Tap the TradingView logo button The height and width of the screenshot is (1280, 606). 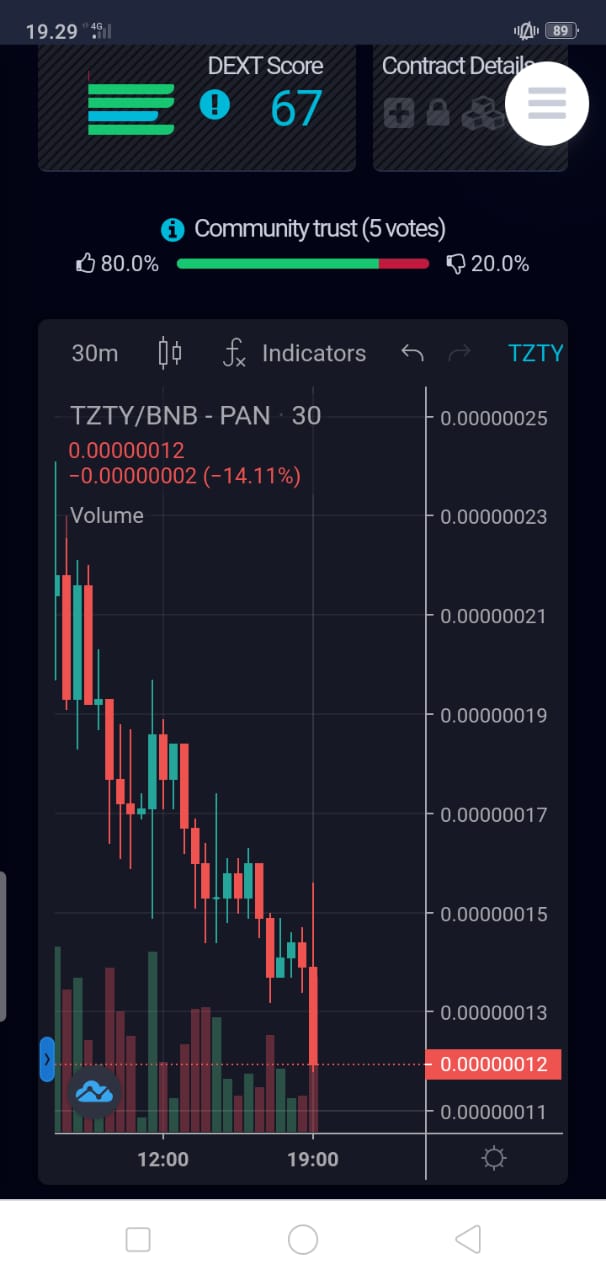[94, 1092]
